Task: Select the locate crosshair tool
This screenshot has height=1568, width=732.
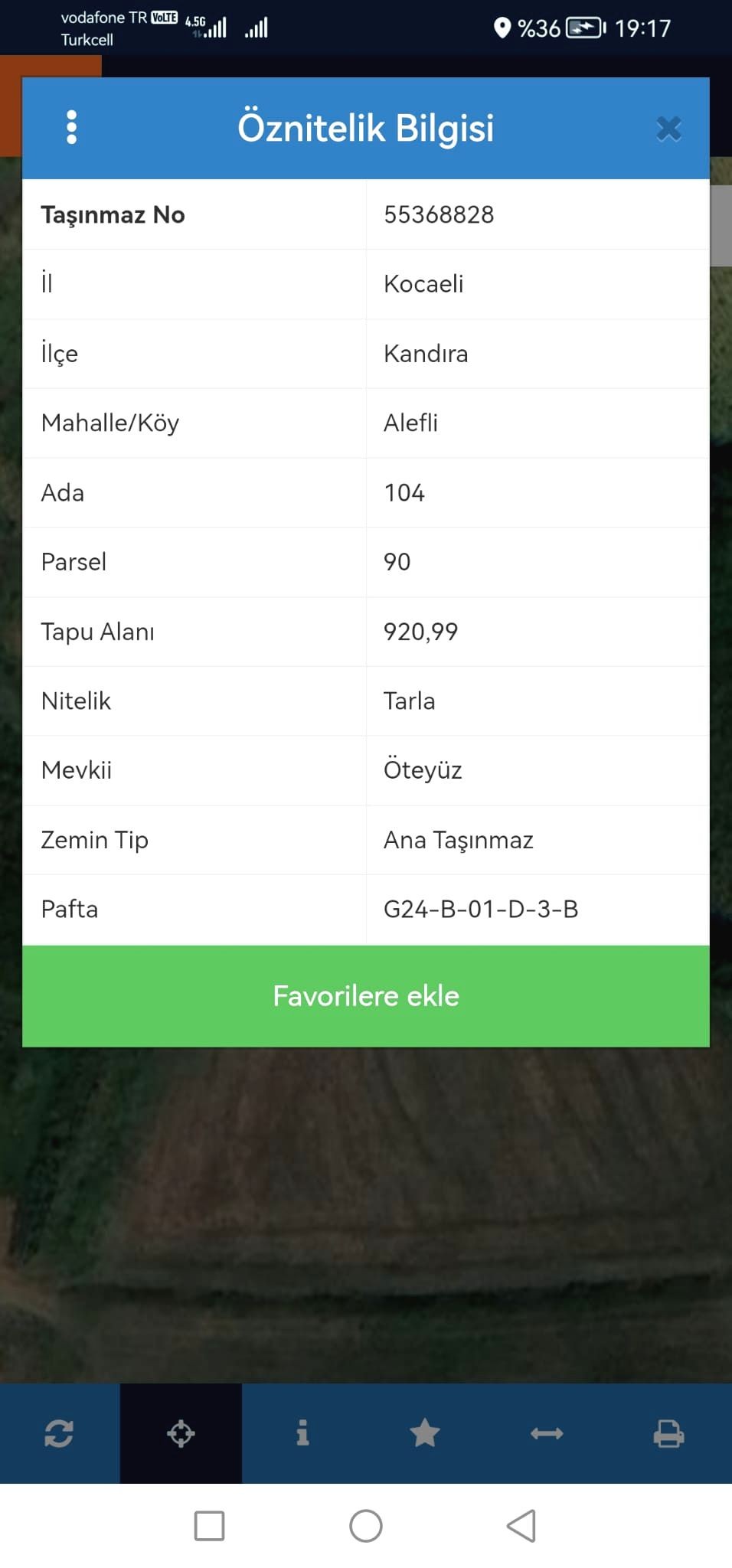Action: click(181, 1433)
